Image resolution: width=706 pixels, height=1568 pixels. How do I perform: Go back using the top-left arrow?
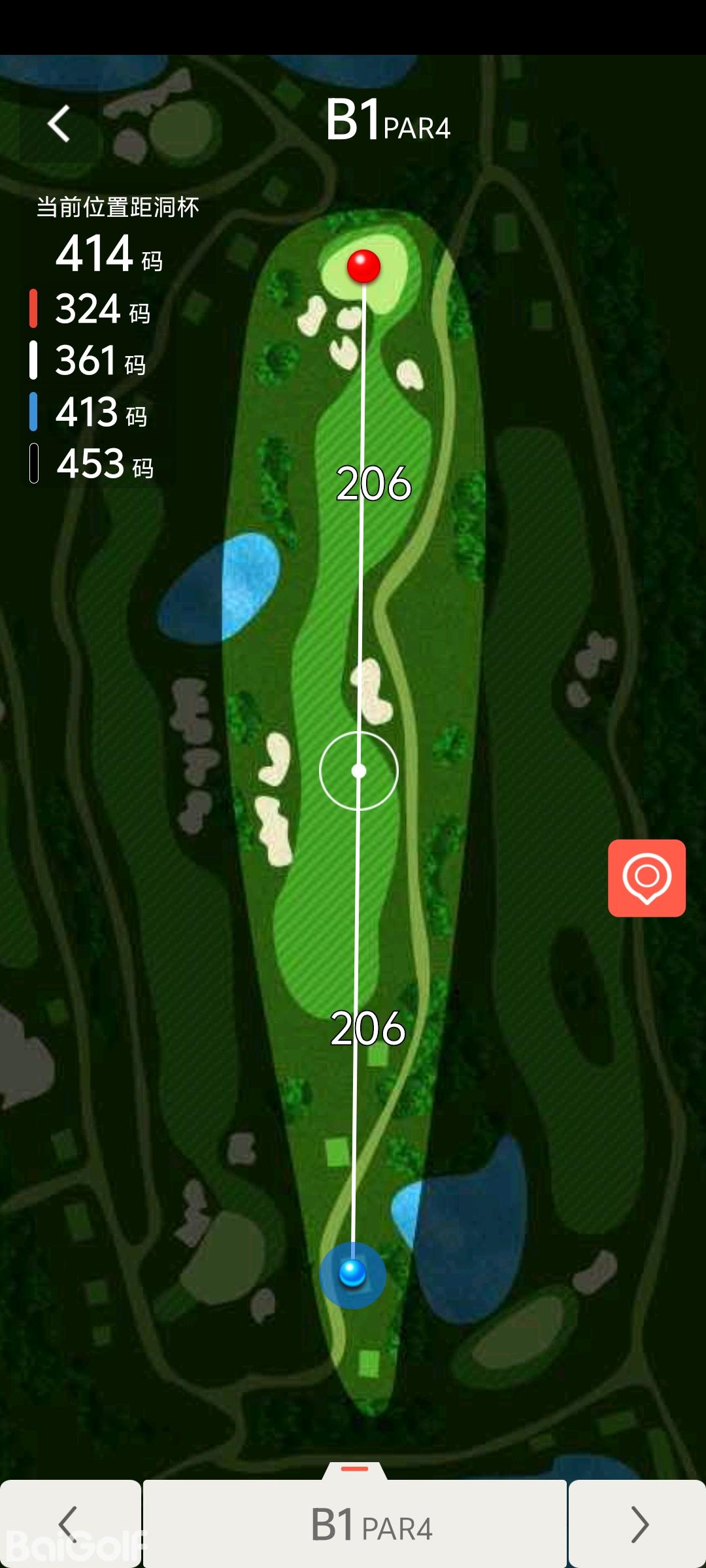(x=59, y=123)
